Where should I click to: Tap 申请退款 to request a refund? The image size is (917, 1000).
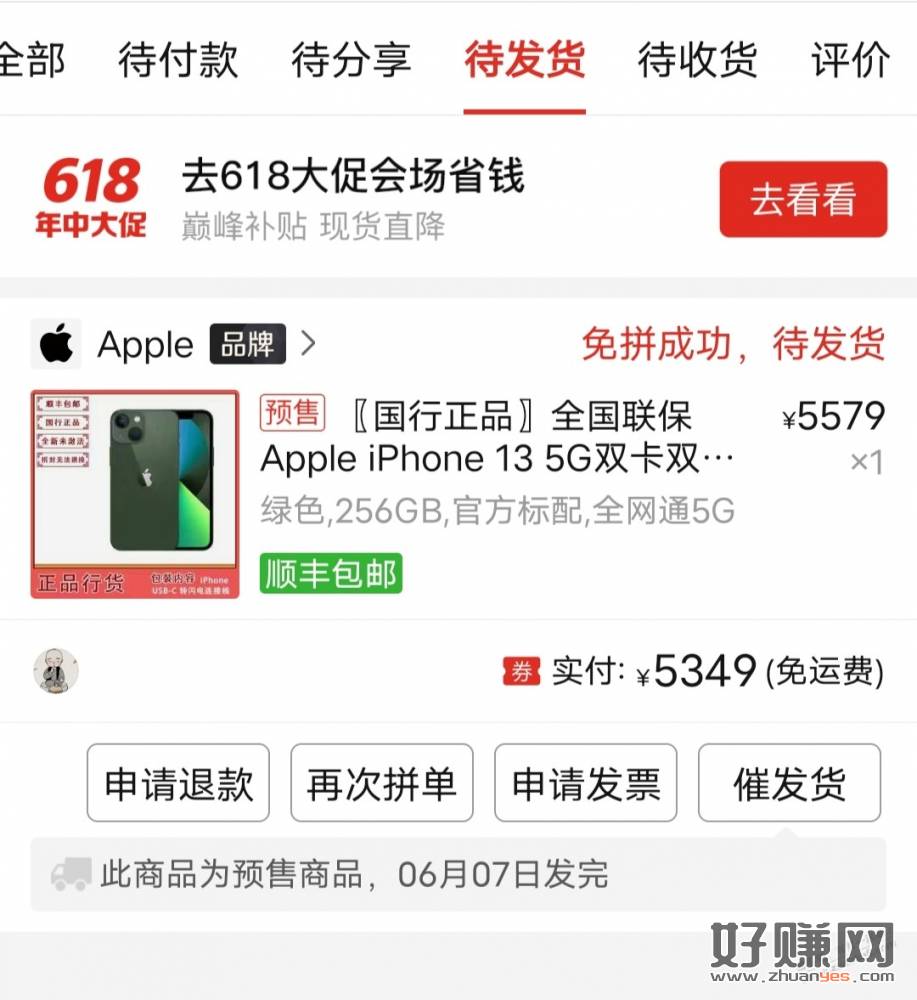point(178,783)
